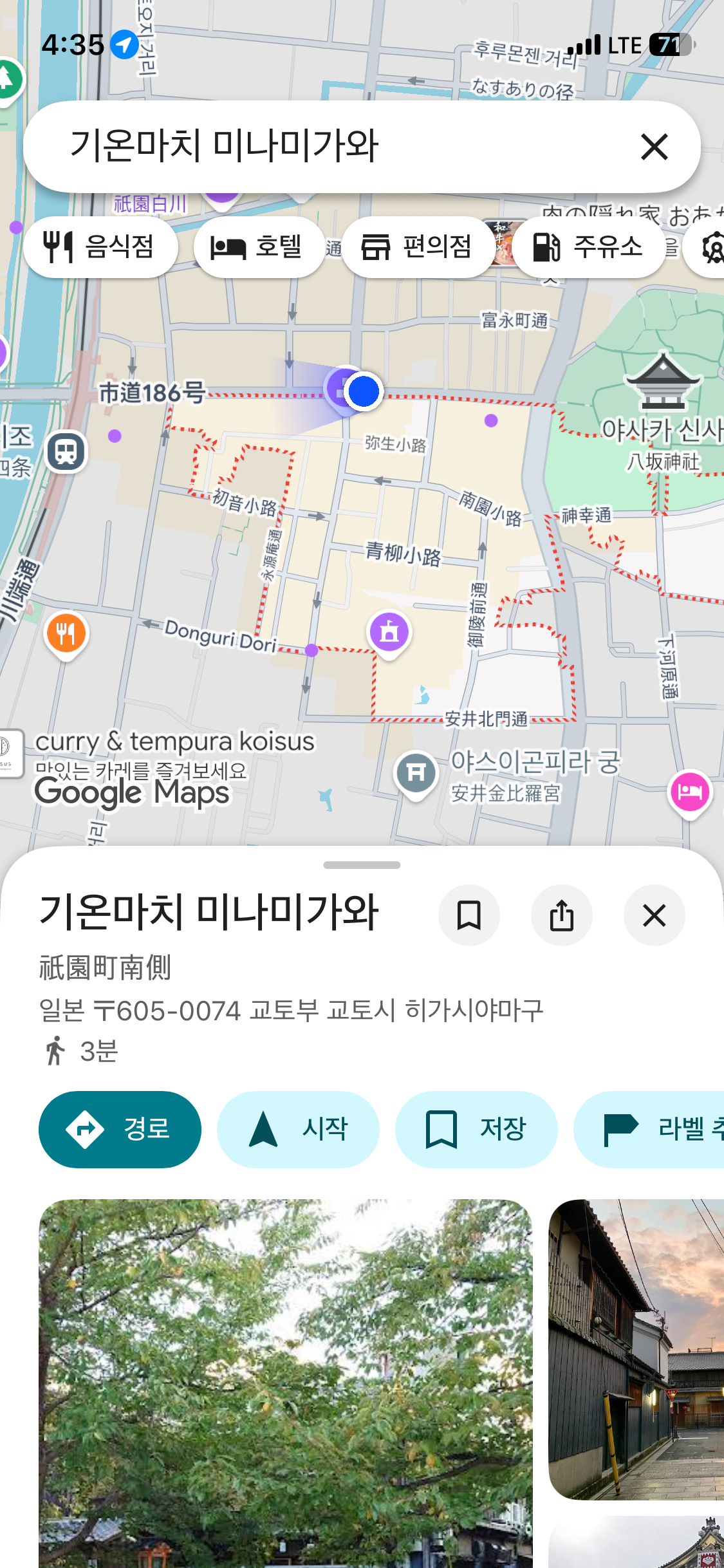The image size is (724, 1568).
Task: Get directions with the 경로 button
Action: [x=120, y=1129]
